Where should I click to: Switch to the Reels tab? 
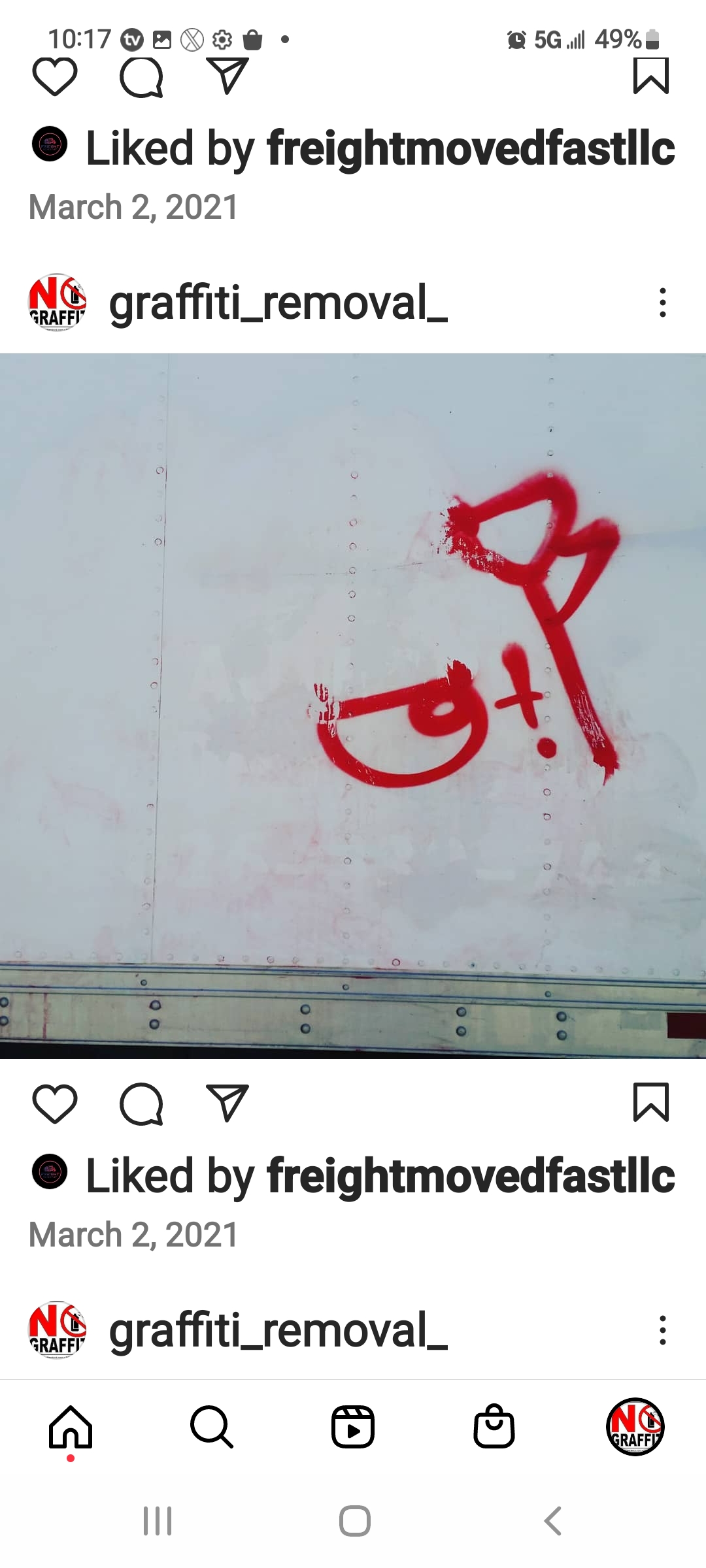point(352,1427)
